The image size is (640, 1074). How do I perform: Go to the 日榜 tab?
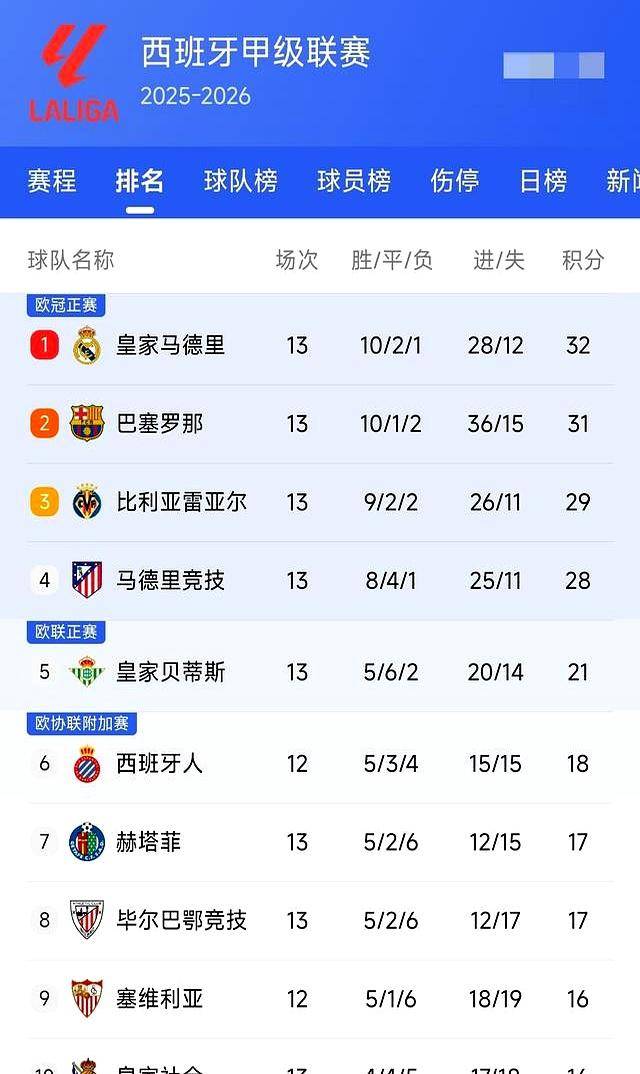[543, 181]
